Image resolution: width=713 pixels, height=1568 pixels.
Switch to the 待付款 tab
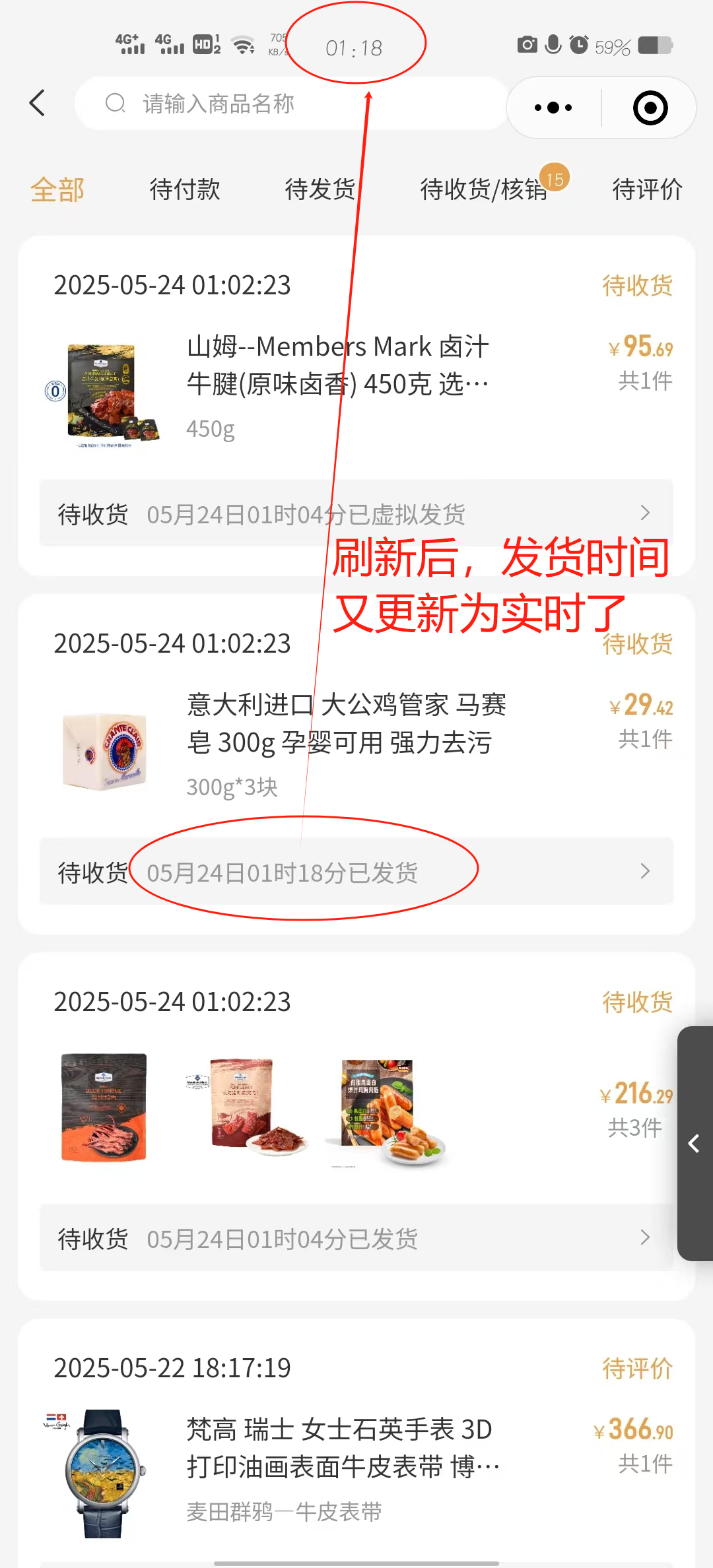185,190
